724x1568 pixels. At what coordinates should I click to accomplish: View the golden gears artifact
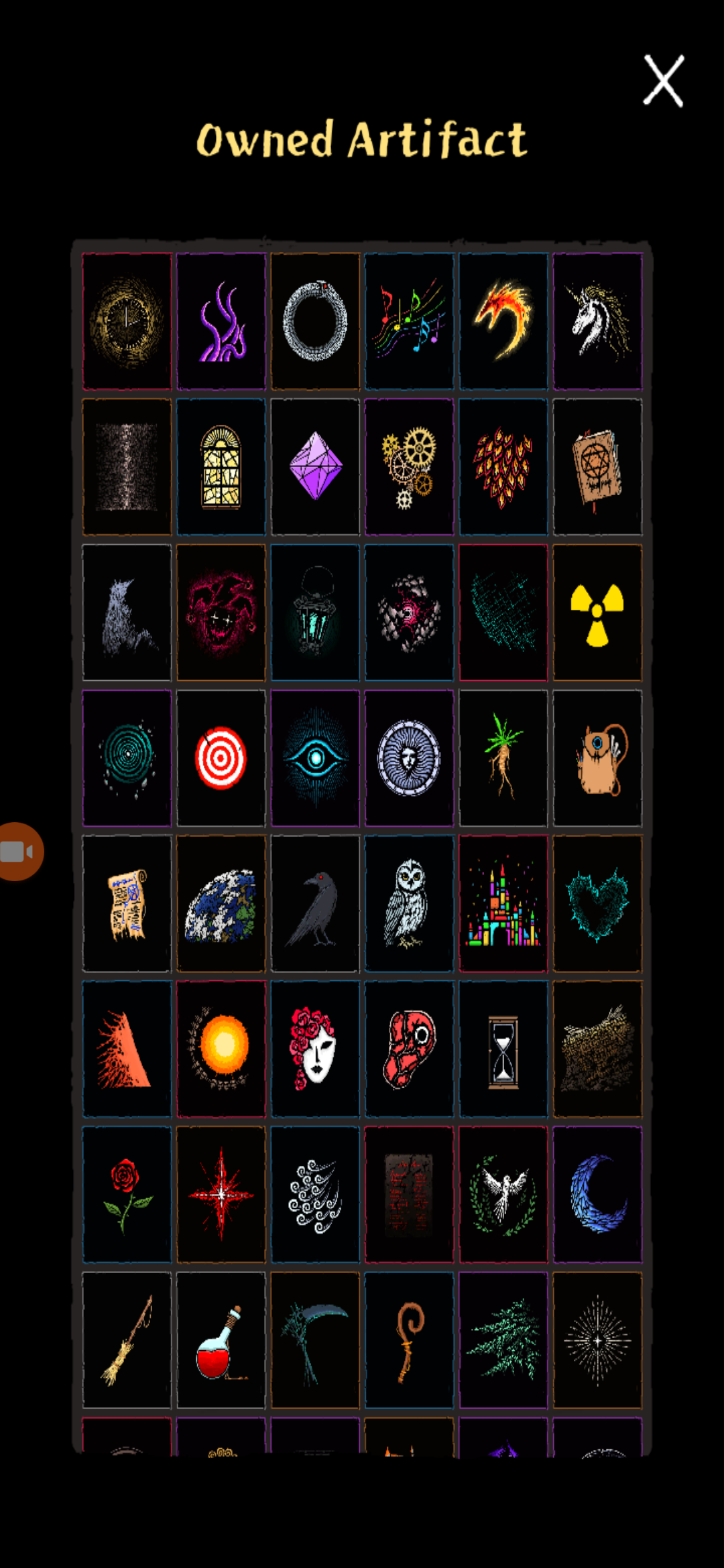(x=410, y=467)
